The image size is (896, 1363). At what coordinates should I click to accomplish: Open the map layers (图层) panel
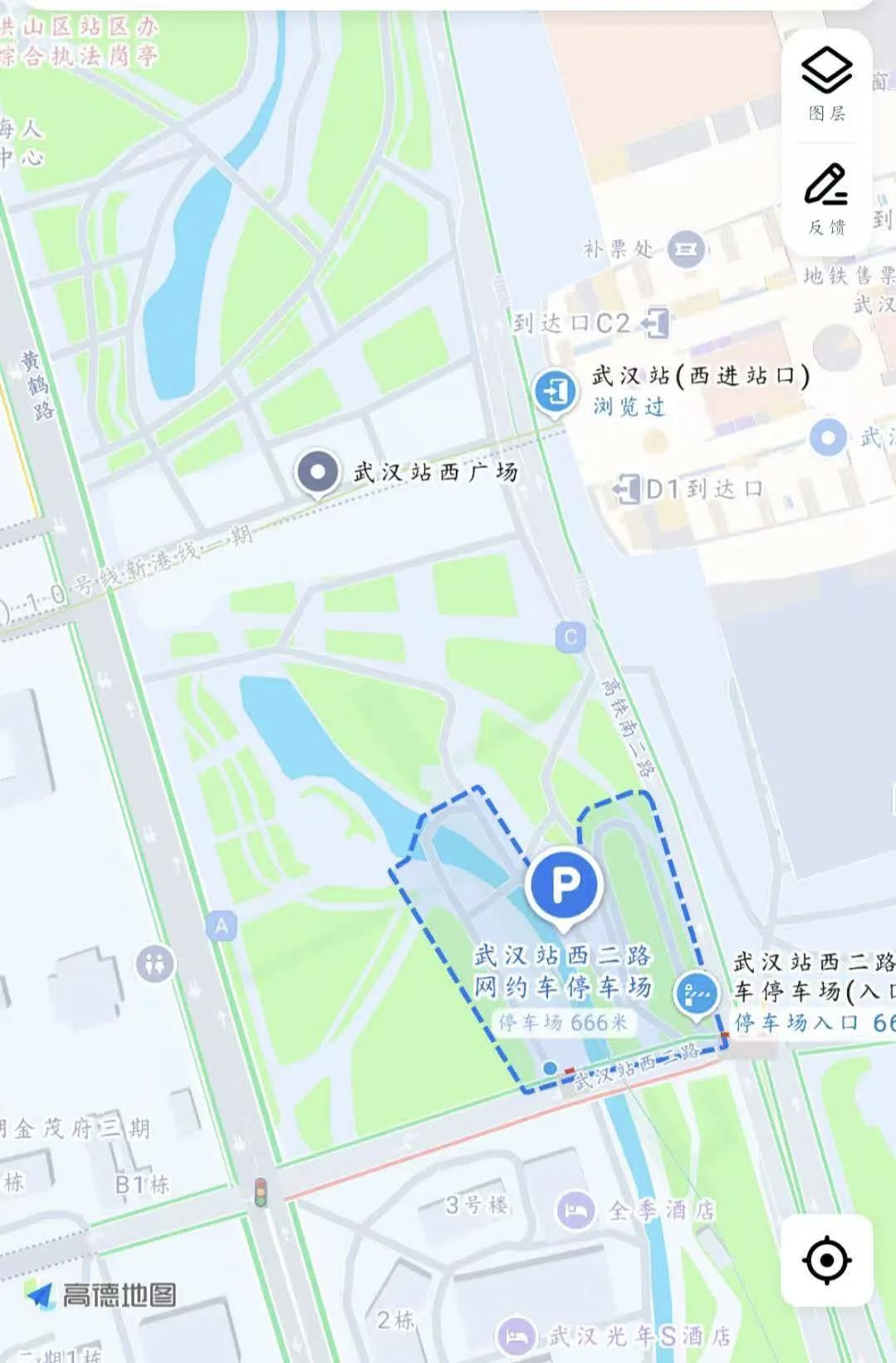point(826,83)
